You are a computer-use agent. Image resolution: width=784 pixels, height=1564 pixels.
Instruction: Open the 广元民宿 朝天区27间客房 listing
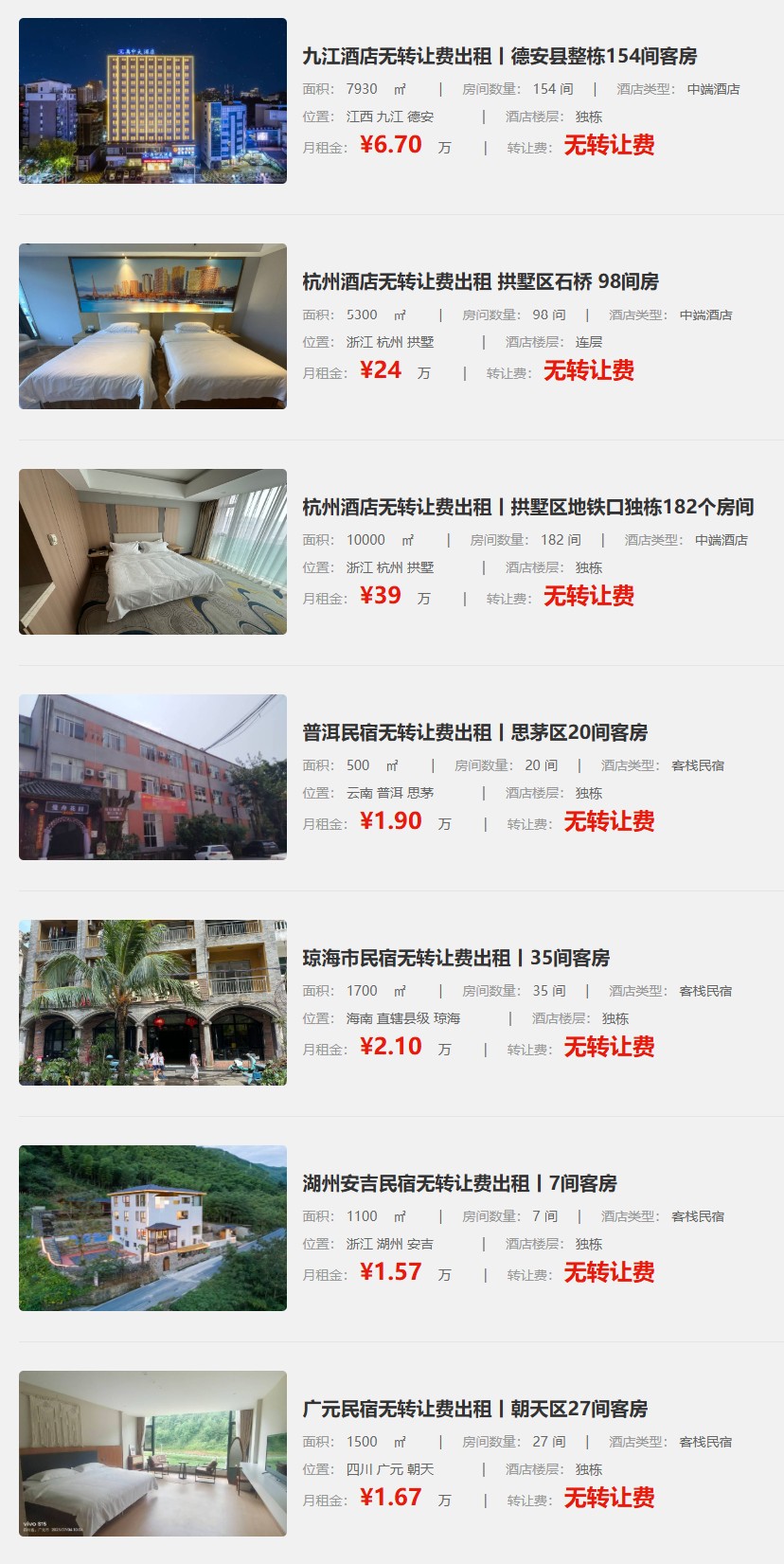(473, 1409)
